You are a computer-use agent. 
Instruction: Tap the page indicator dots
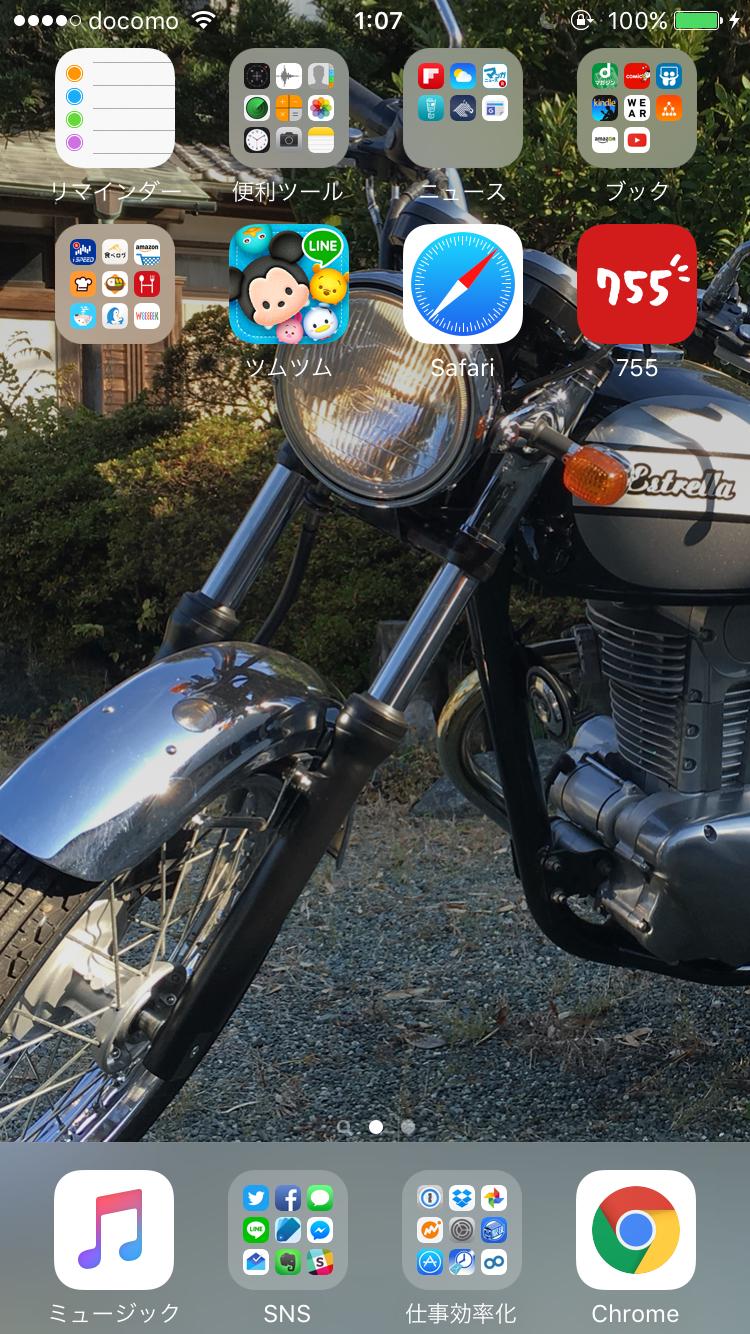coord(376,1126)
